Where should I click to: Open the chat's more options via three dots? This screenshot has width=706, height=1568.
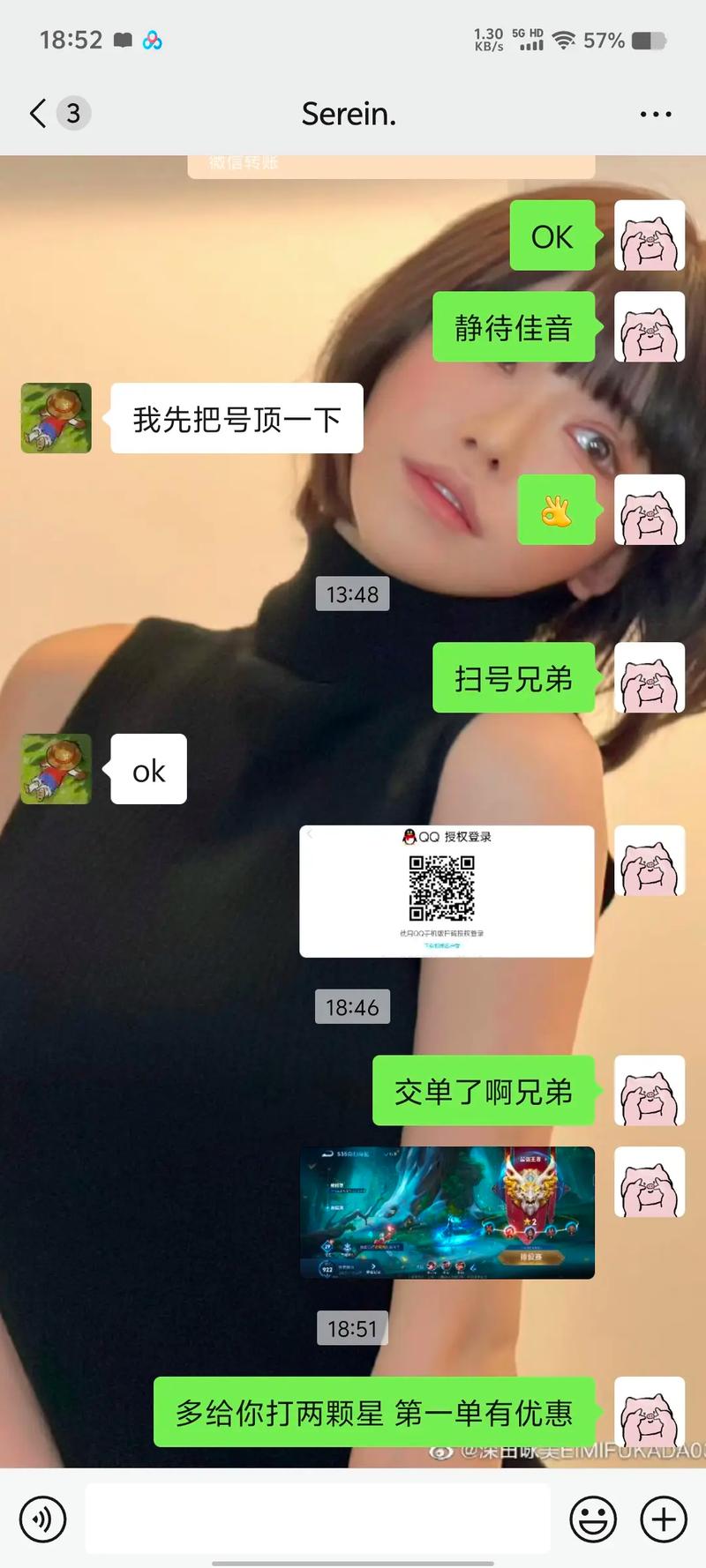(x=655, y=113)
